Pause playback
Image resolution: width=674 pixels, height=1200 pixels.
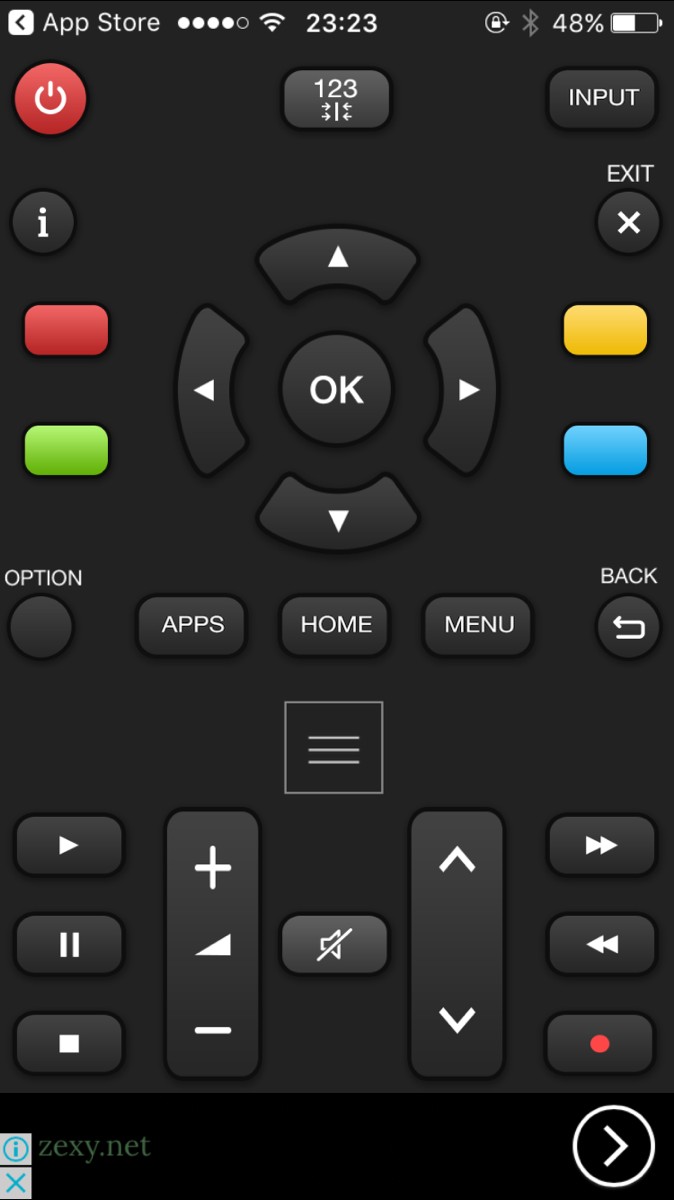coord(69,944)
